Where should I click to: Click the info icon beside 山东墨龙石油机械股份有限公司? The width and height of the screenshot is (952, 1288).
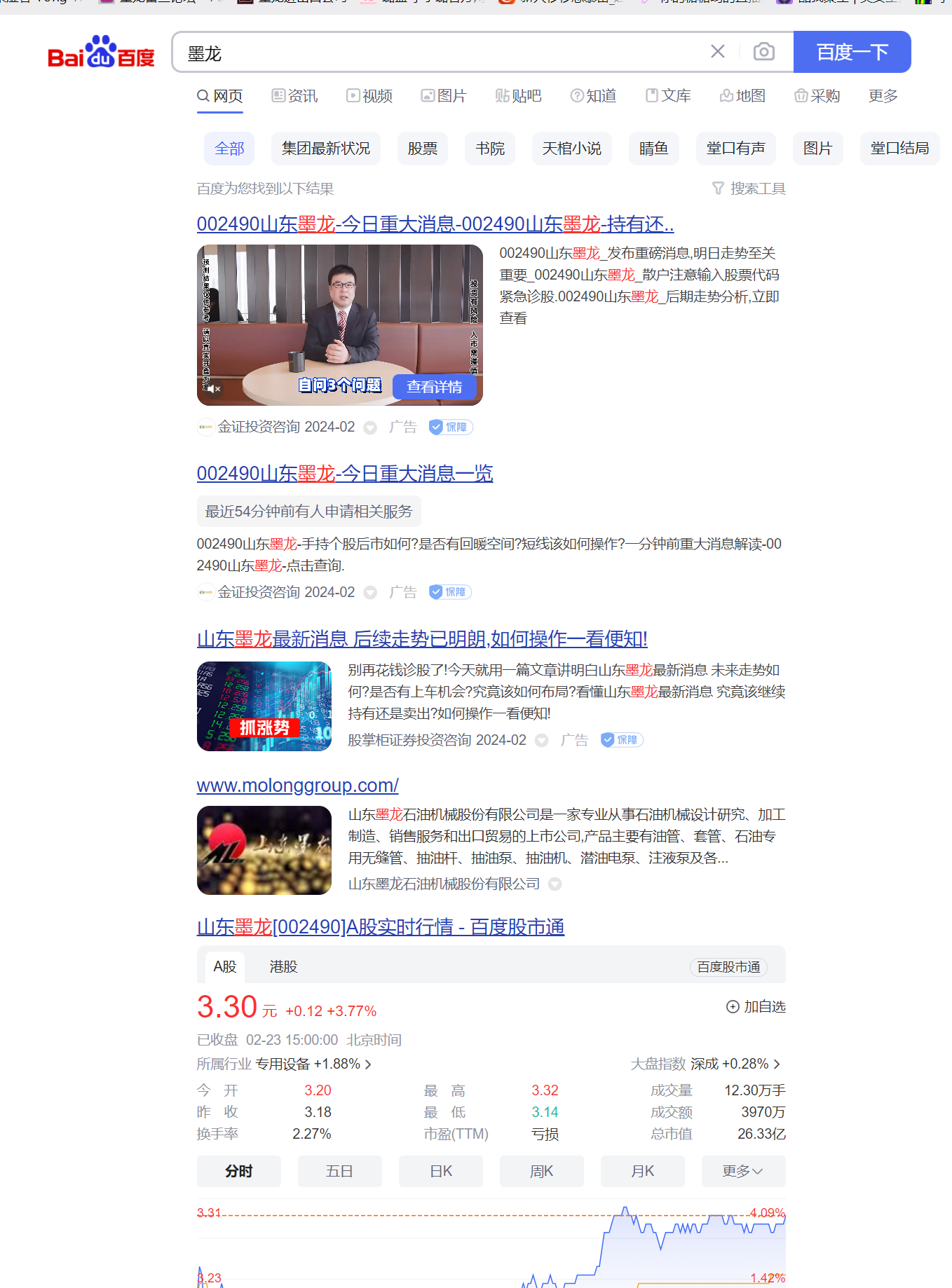point(555,884)
